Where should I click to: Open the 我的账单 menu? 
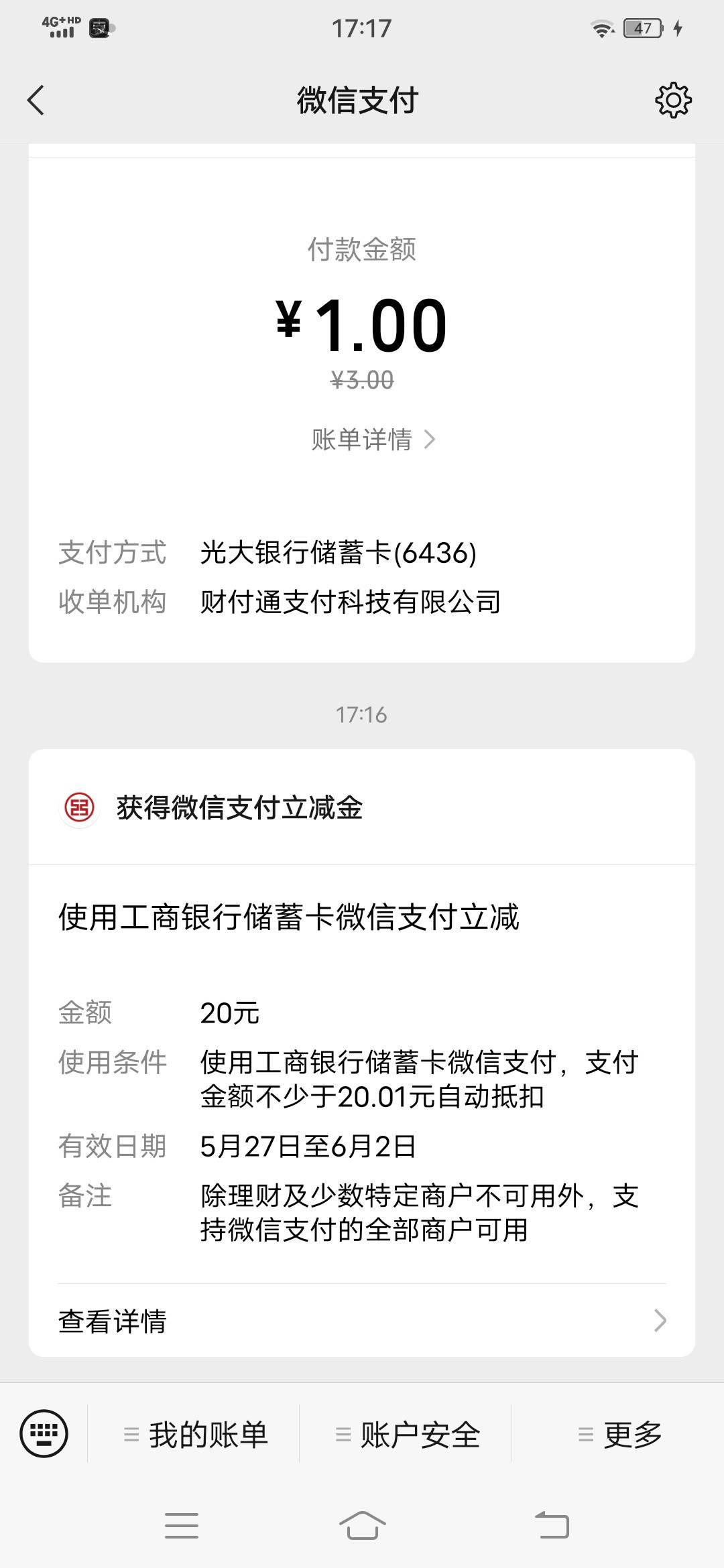click(196, 1435)
